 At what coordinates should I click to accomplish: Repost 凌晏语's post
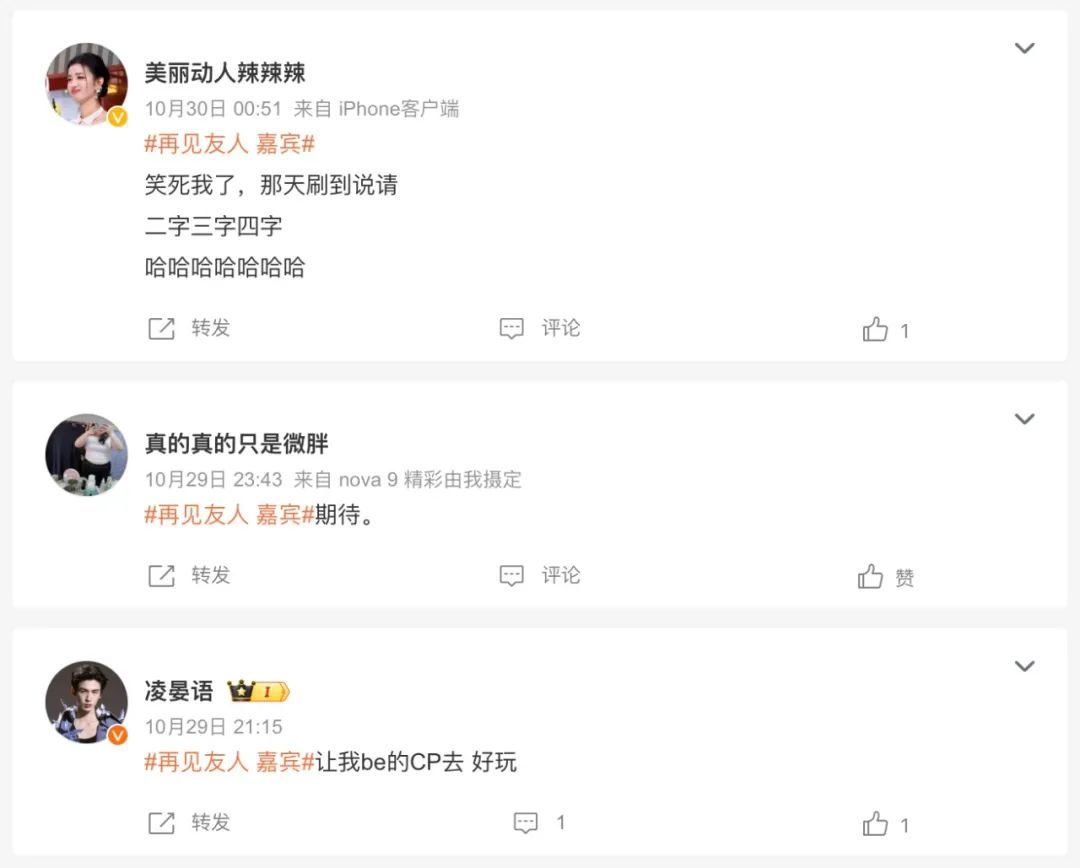click(x=189, y=822)
